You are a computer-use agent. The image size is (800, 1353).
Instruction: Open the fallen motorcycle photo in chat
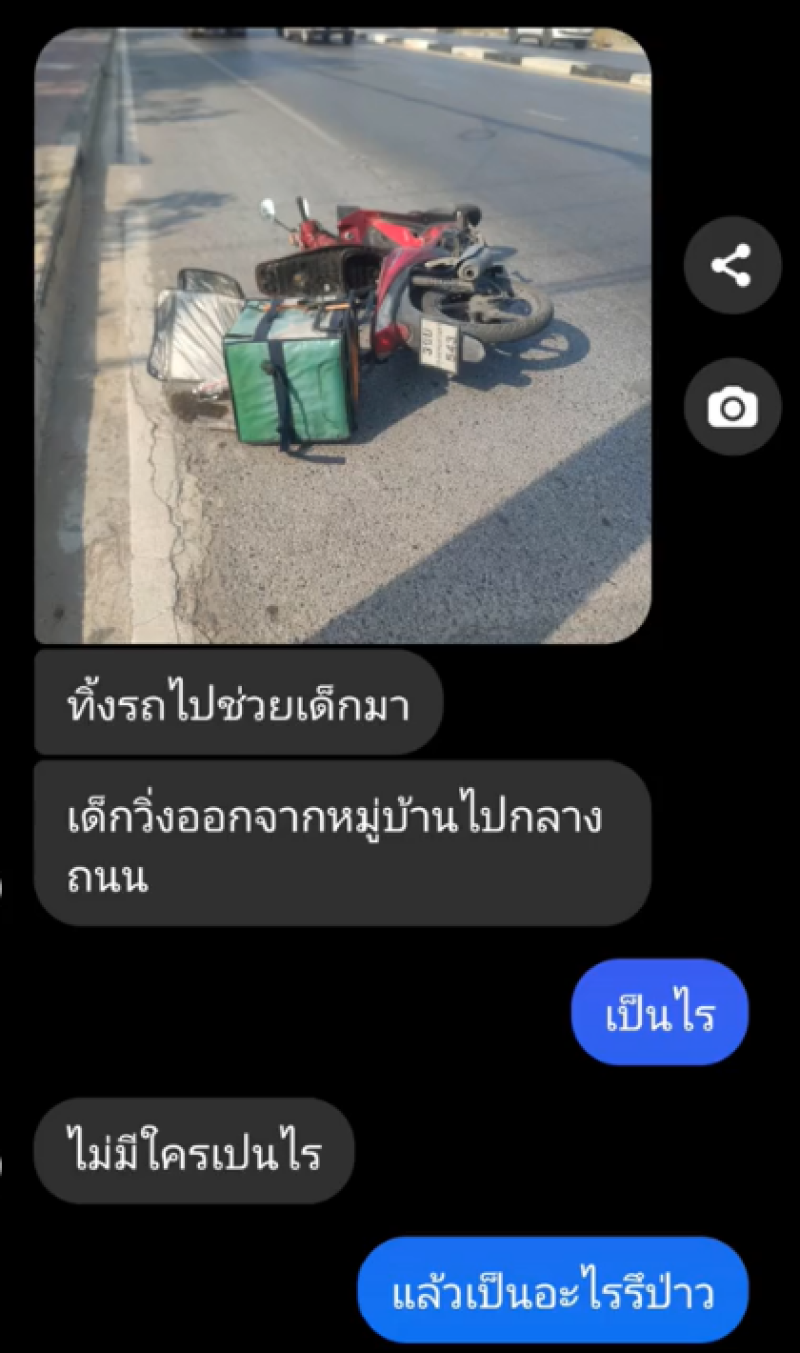(342, 335)
